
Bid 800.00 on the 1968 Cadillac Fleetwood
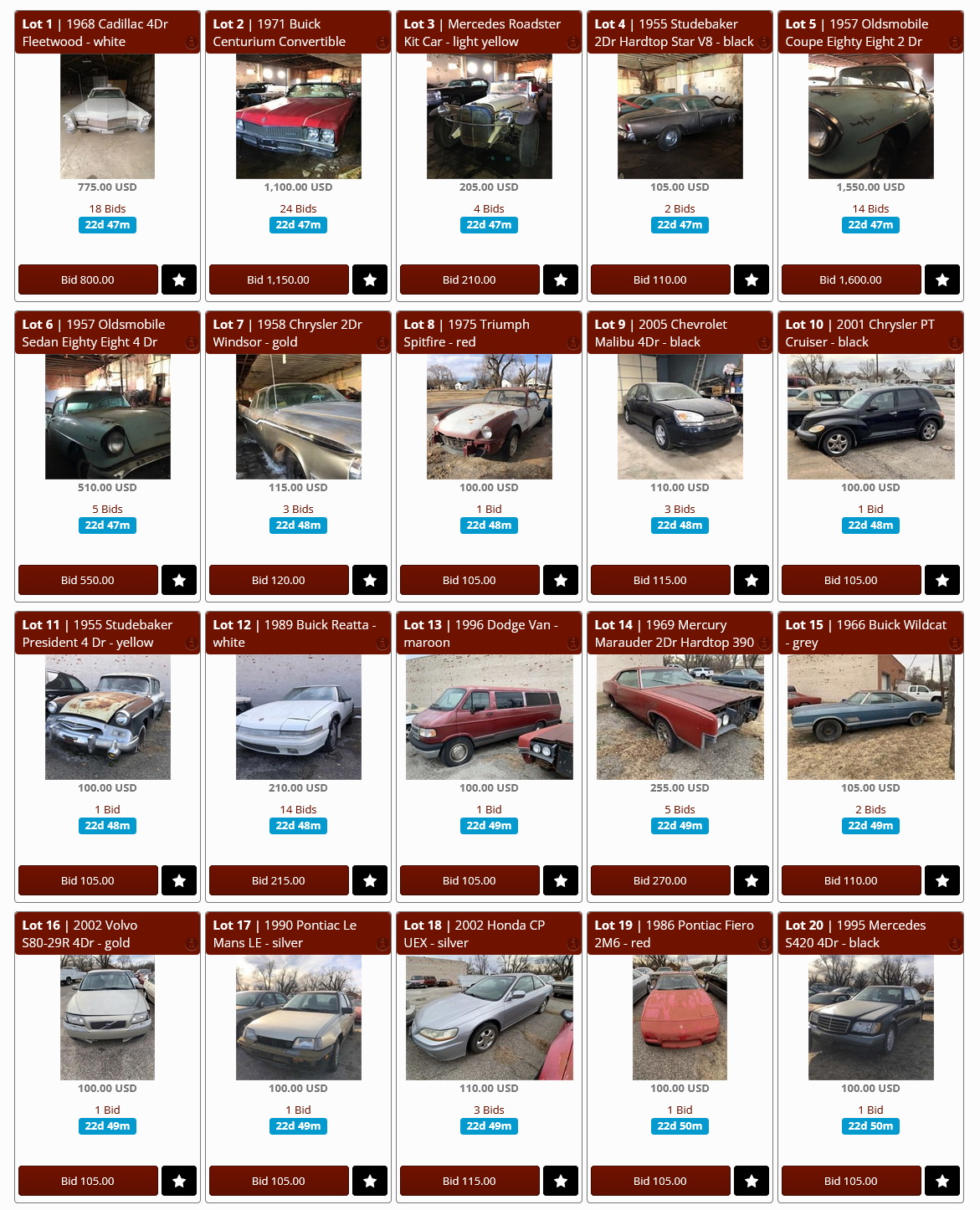(x=88, y=279)
